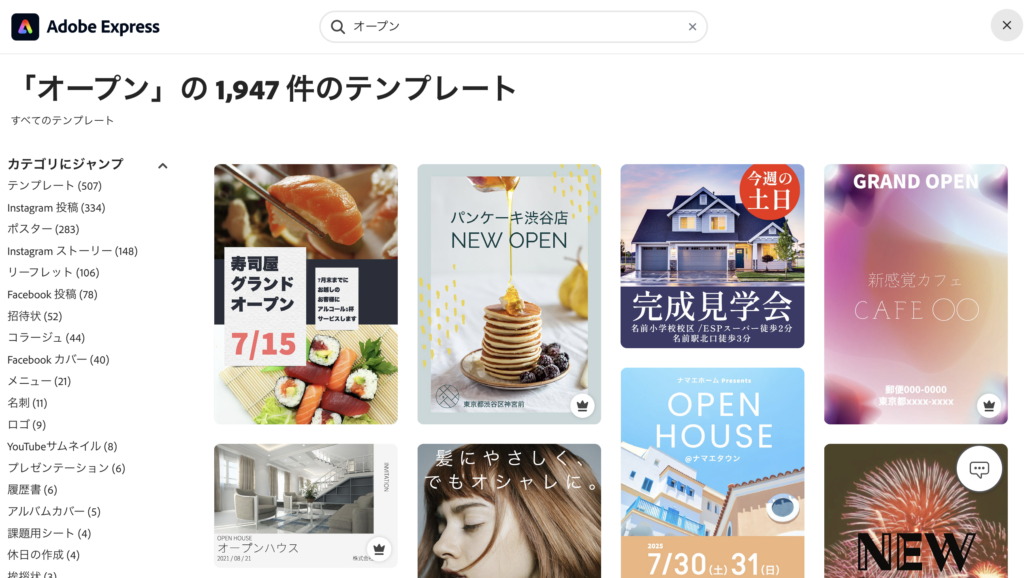Open the メニュー (21) category
Viewport: 1024px width, 578px height.
(x=39, y=381)
